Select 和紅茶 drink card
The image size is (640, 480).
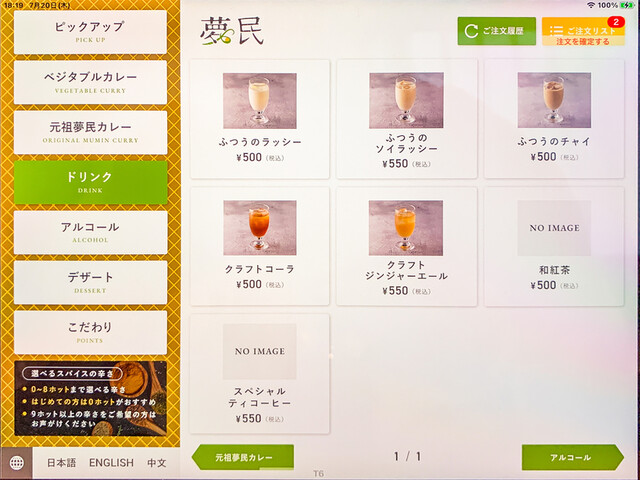pyautogui.click(x=553, y=245)
